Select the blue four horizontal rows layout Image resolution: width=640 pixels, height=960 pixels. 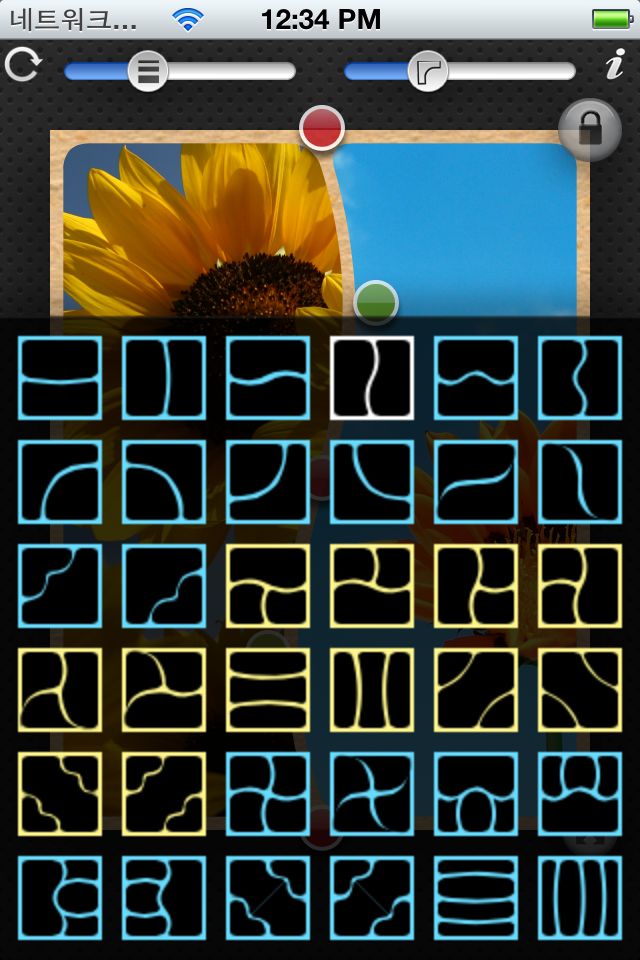point(476,897)
